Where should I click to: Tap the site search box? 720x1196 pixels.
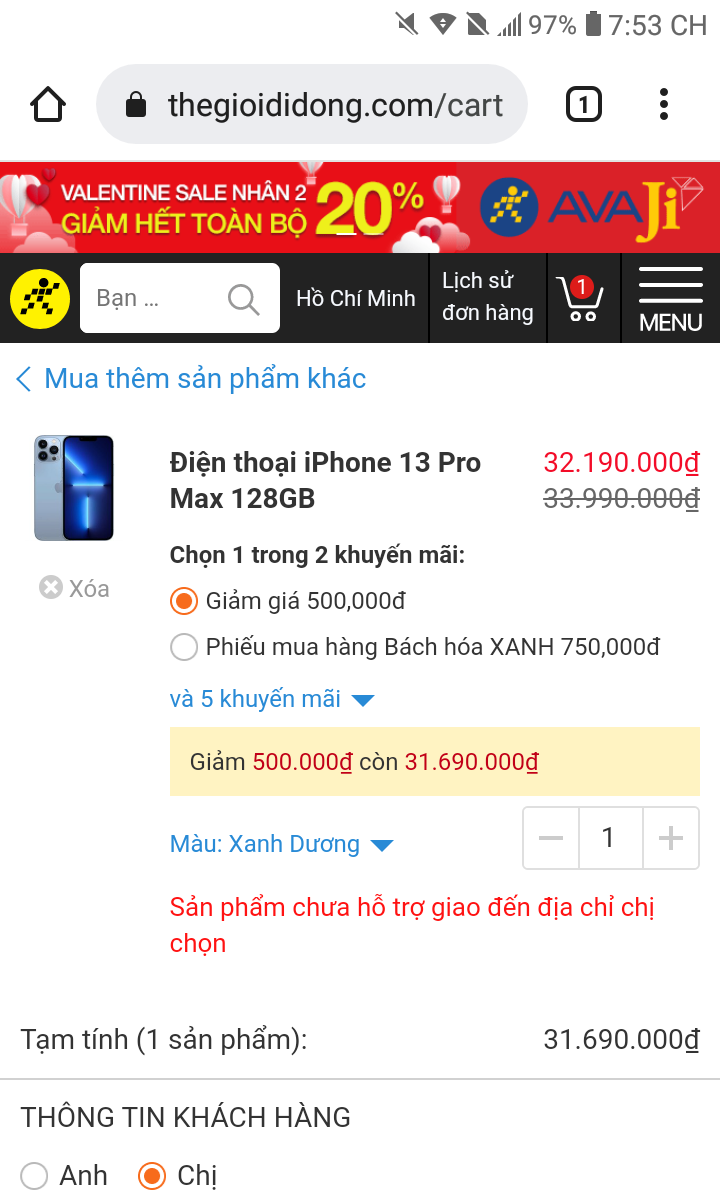click(160, 298)
